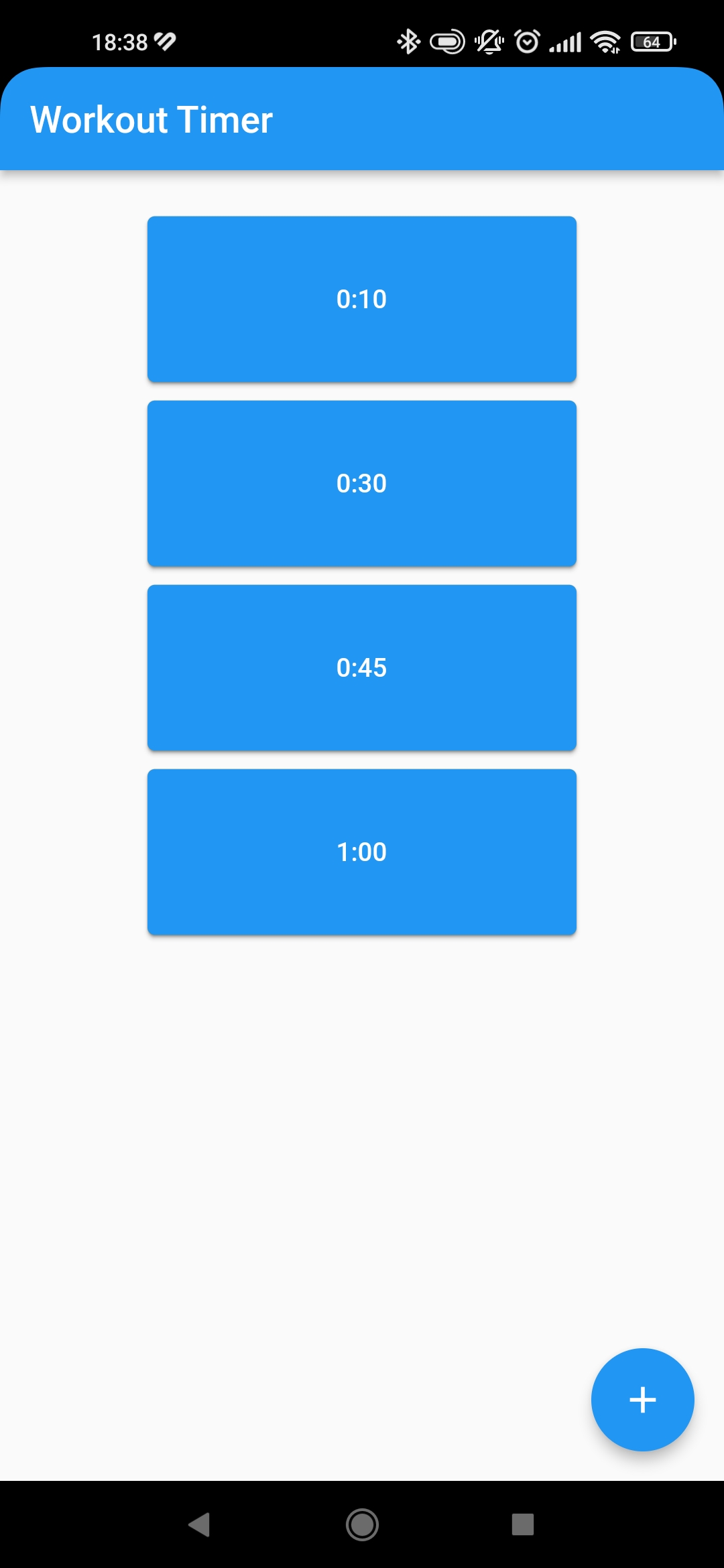Tap the cellular signal strength icon
Screen dimensions: 724x1568
[566, 42]
